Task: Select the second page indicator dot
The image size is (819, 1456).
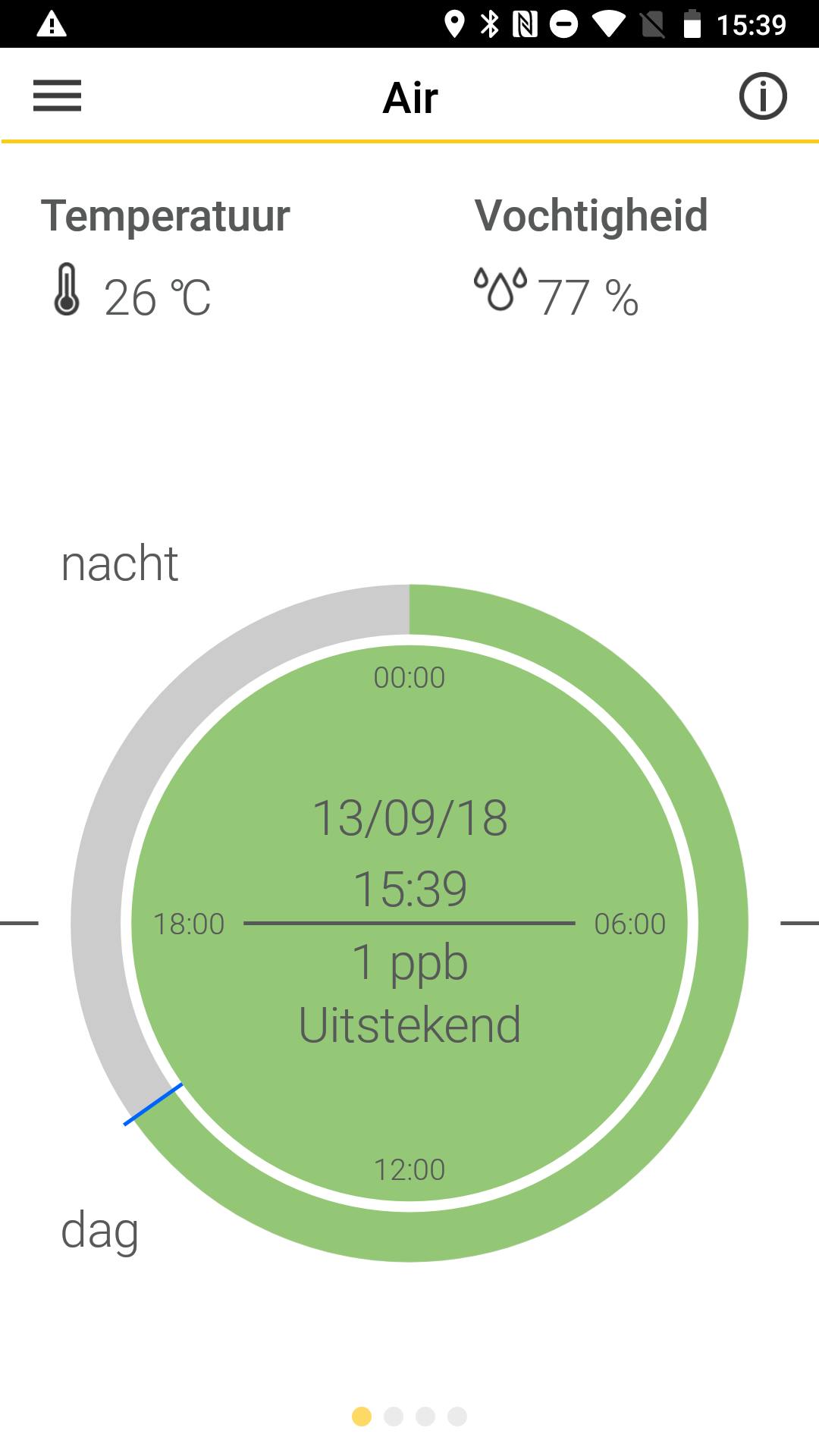Action: (x=394, y=1417)
